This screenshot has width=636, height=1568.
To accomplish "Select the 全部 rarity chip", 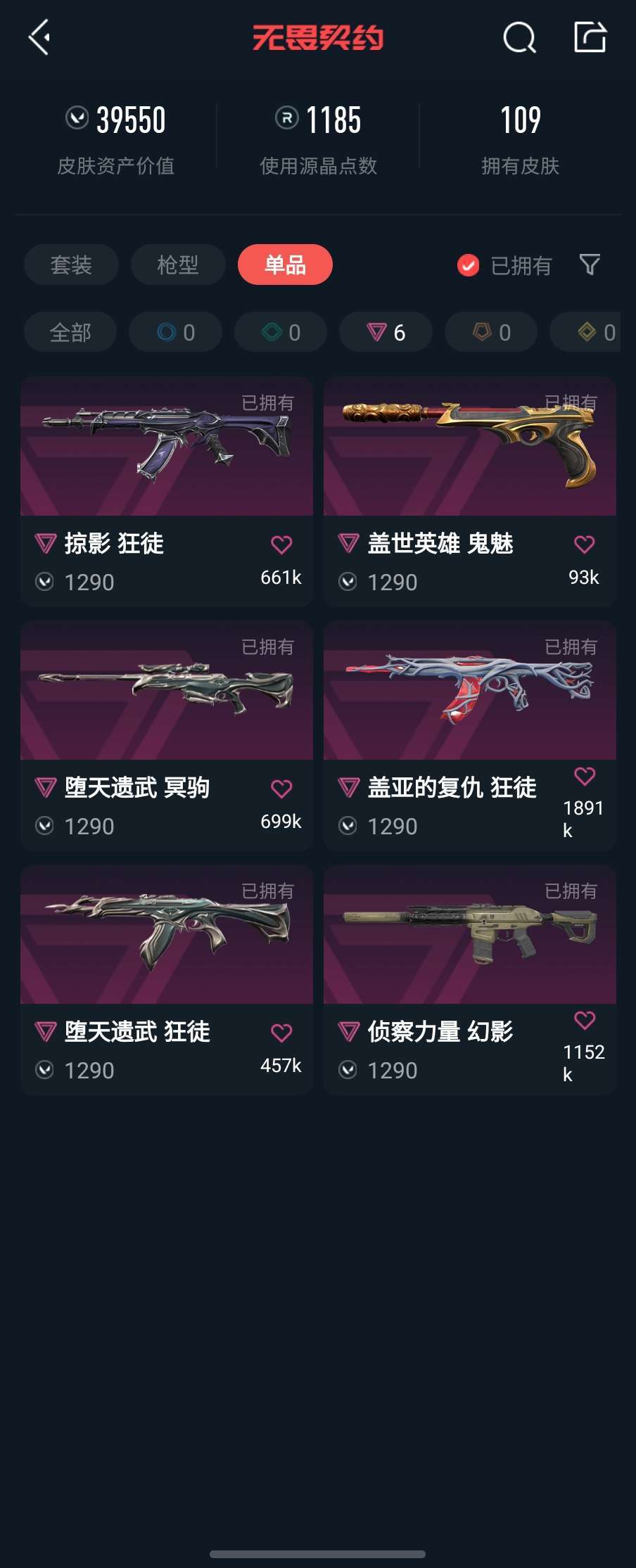I will point(70,332).
